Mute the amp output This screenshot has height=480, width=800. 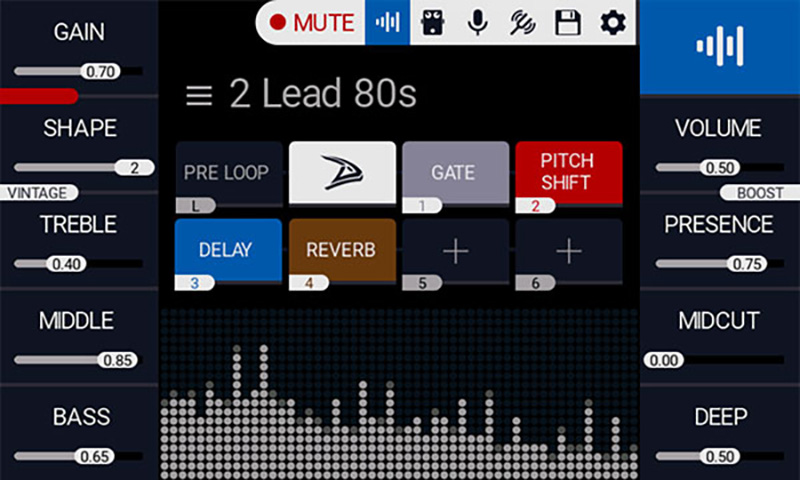pyautogui.click(x=311, y=22)
